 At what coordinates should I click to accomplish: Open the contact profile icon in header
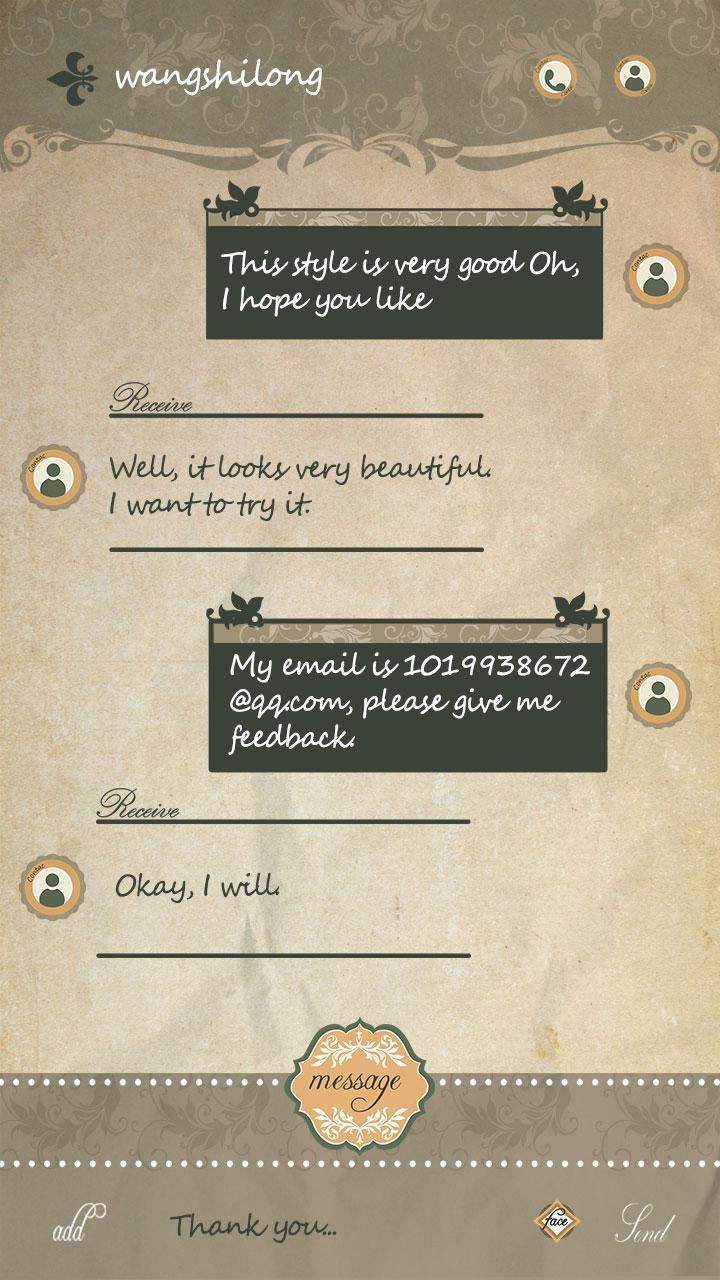coord(634,76)
